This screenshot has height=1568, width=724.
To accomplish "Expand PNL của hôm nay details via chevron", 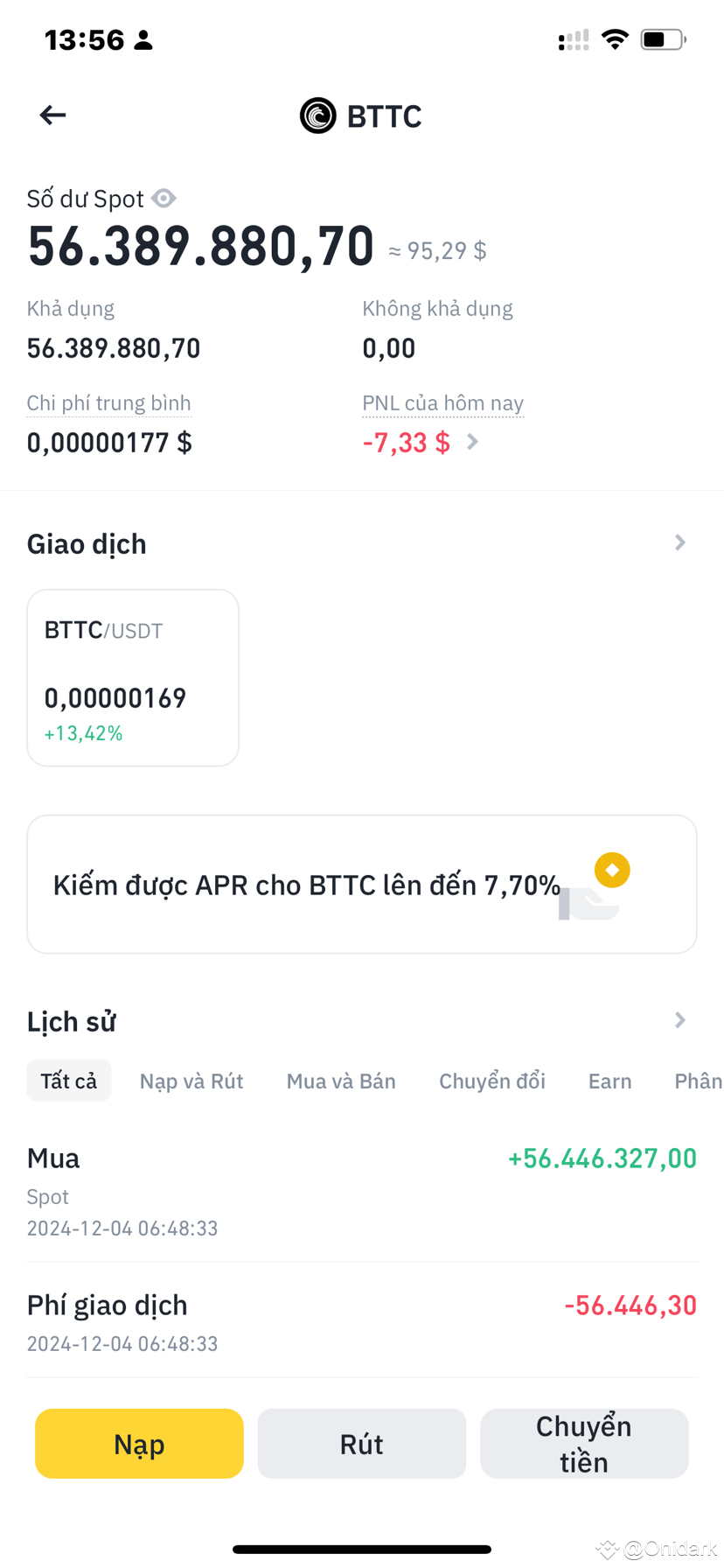I will click(x=472, y=442).
